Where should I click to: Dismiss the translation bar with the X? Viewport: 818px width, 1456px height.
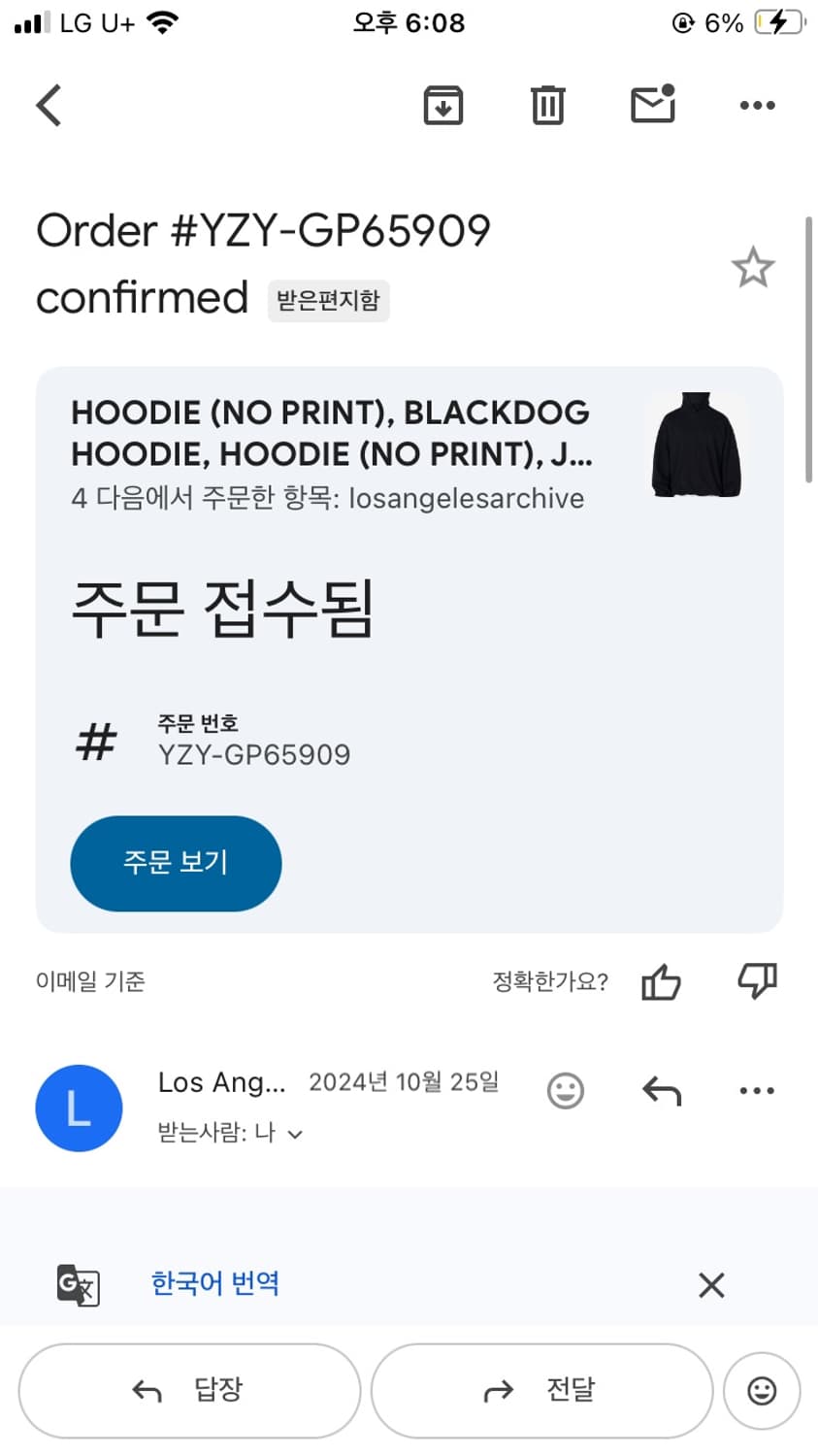coord(711,1285)
